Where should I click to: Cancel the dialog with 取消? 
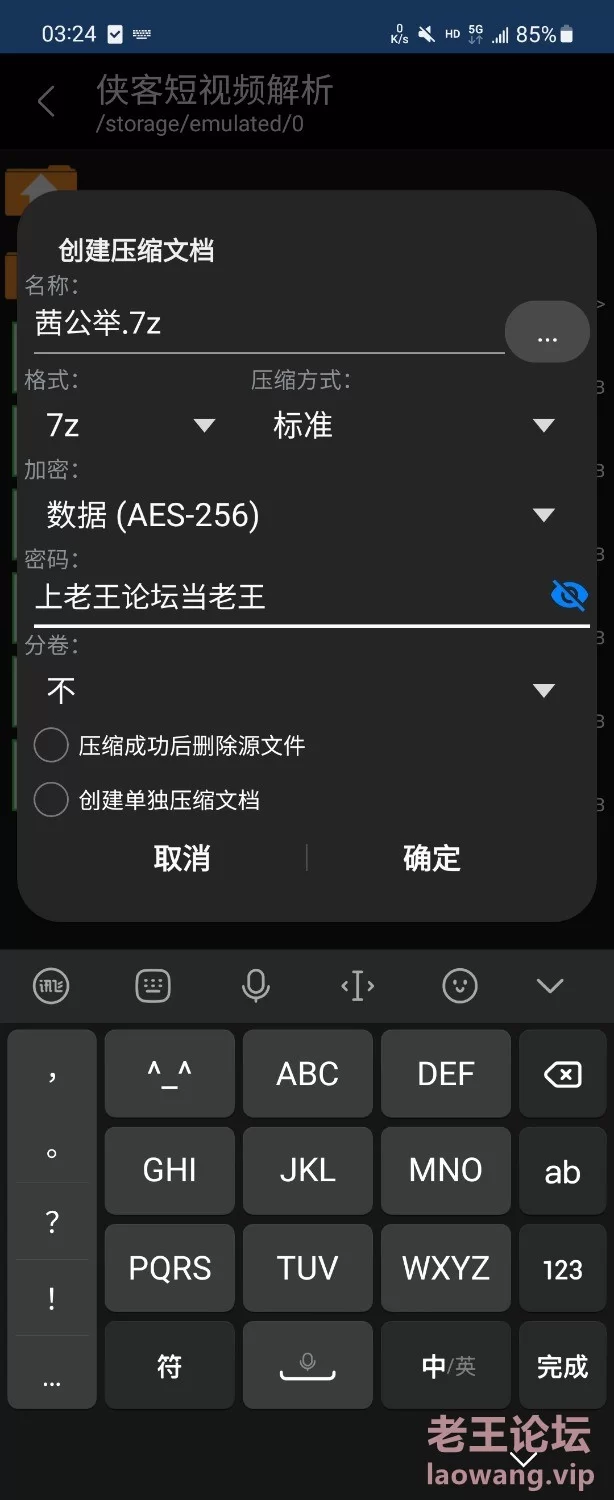point(182,858)
